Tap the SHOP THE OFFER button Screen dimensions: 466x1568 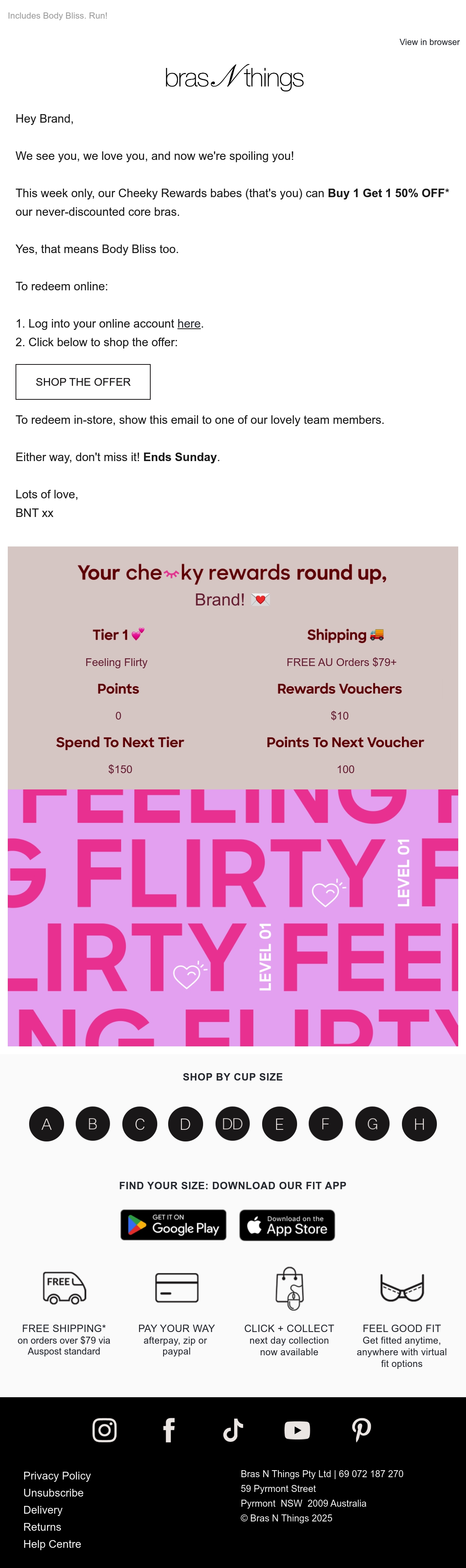coord(83,382)
